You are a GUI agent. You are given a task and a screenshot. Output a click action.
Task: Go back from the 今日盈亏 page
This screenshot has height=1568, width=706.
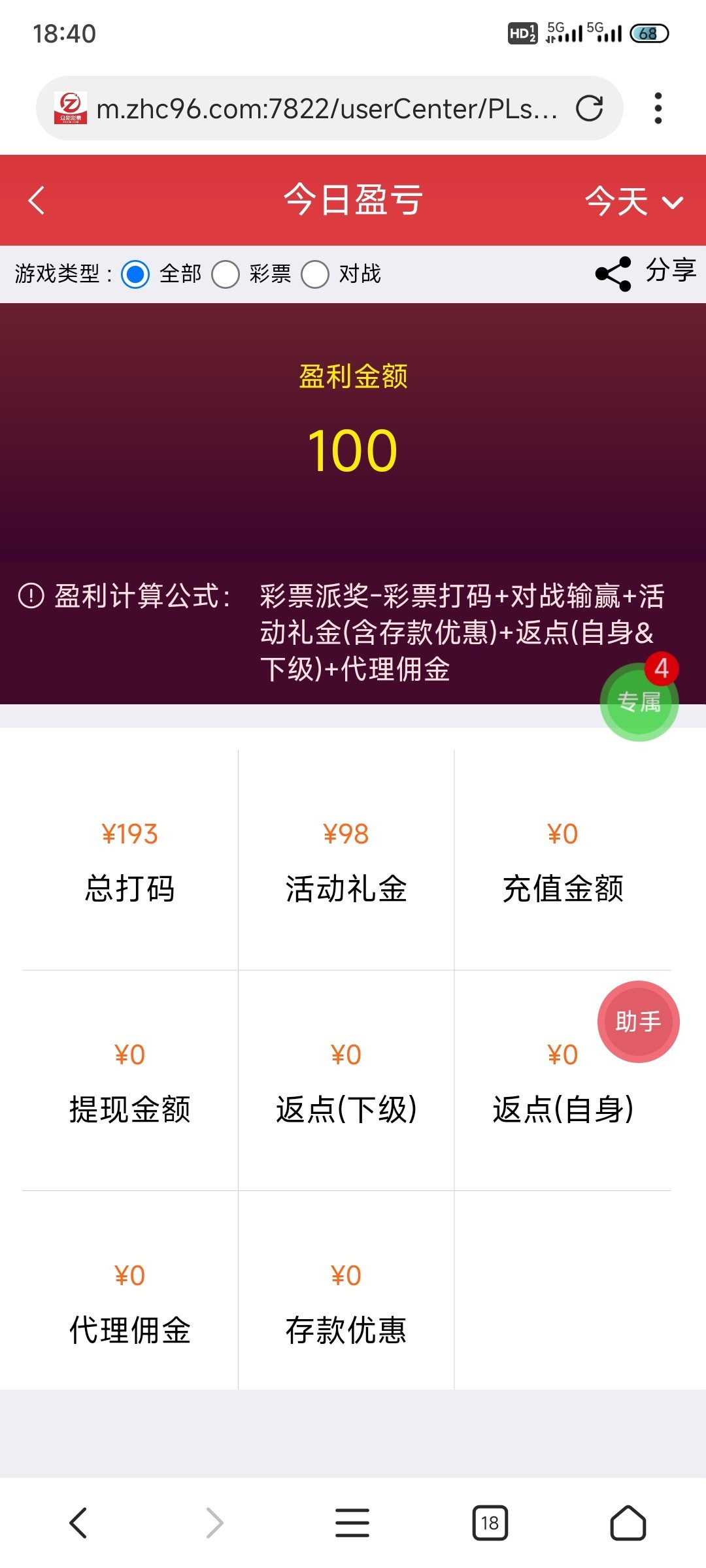(x=37, y=200)
